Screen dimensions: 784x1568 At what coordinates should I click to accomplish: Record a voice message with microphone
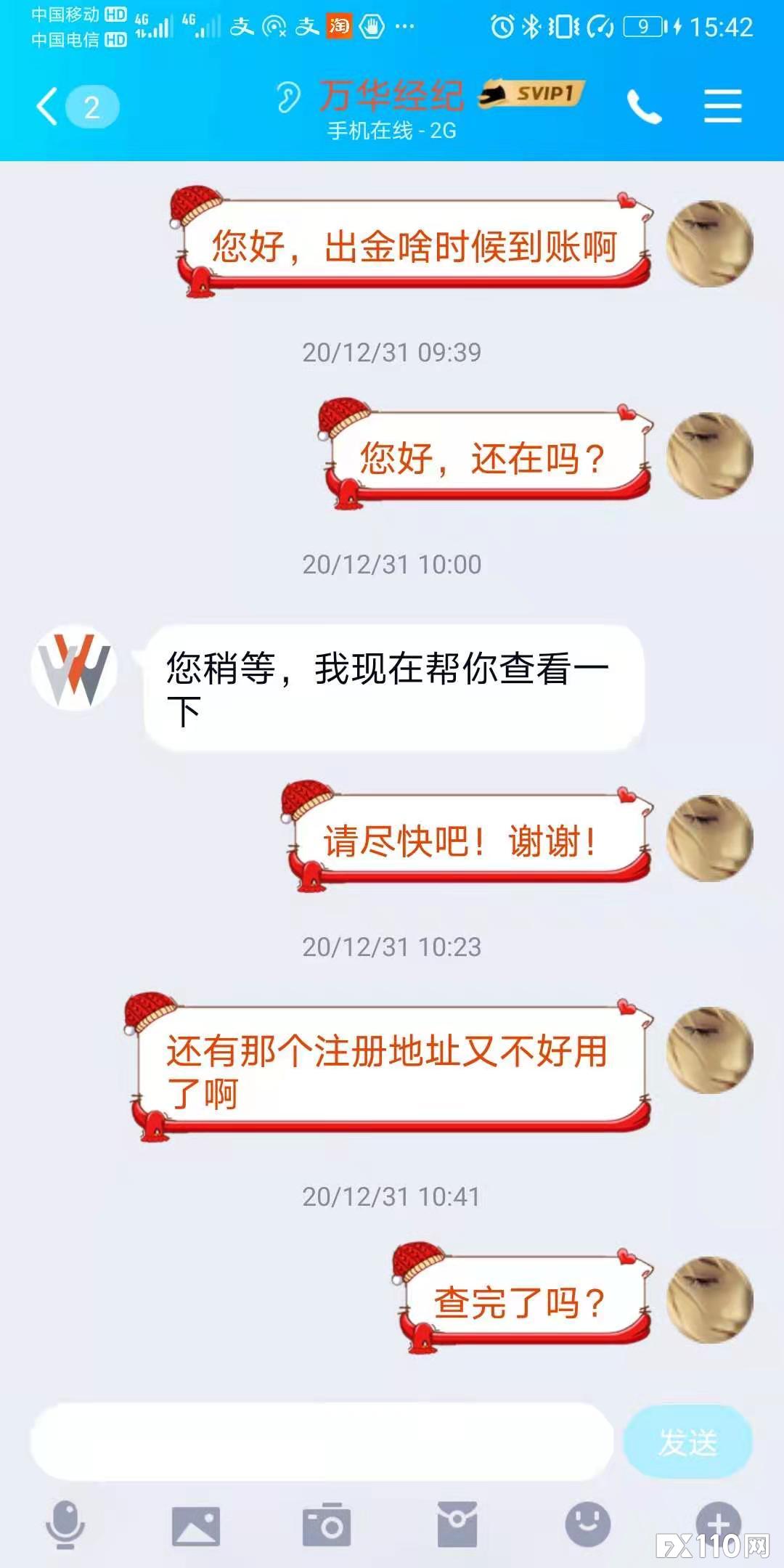click(x=65, y=1524)
